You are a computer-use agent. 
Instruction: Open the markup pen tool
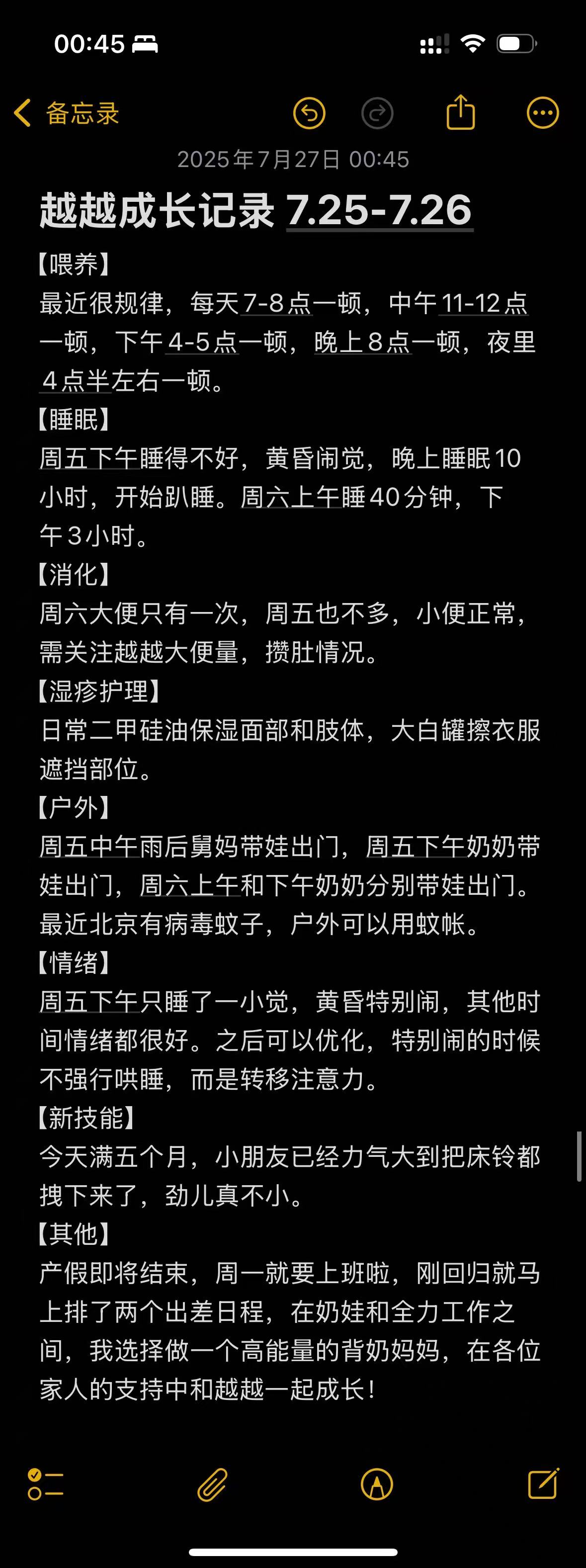377,1484
